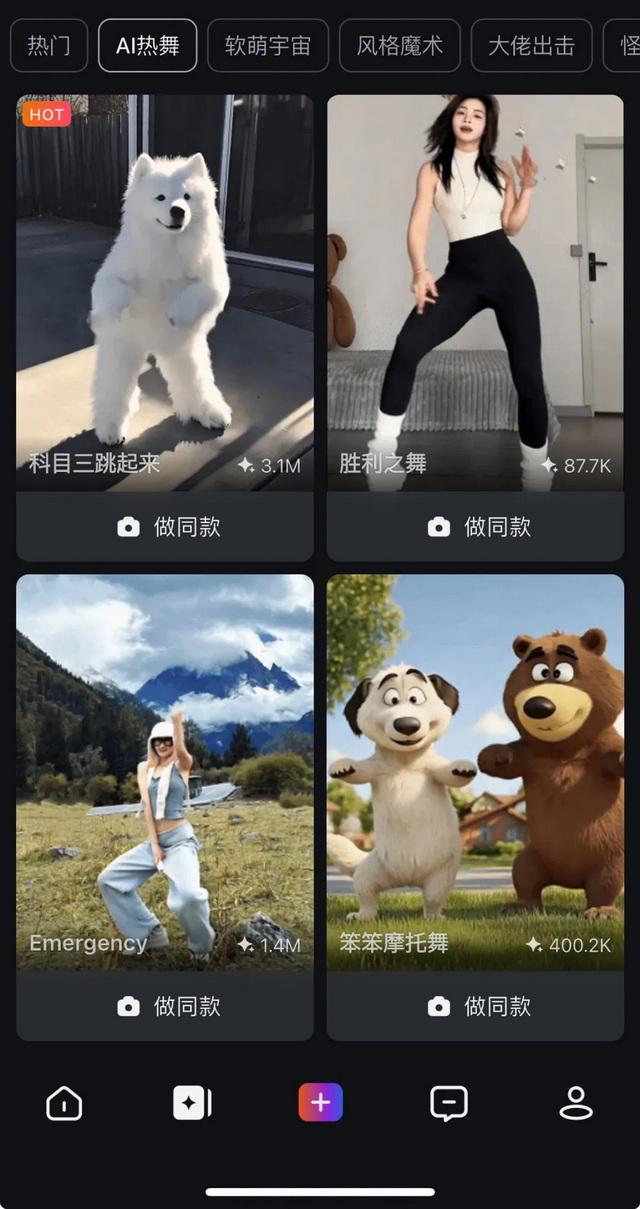Tap 做同款 under 科目三跳起来

[x=165, y=527]
